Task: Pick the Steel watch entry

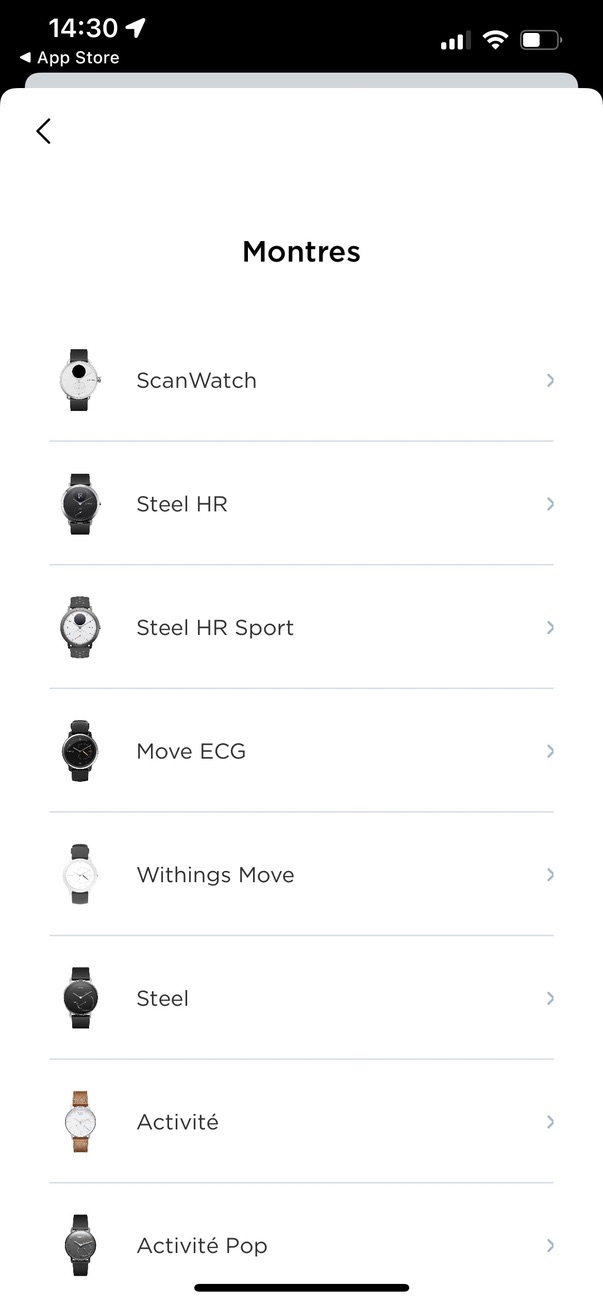Action: pos(301,998)
